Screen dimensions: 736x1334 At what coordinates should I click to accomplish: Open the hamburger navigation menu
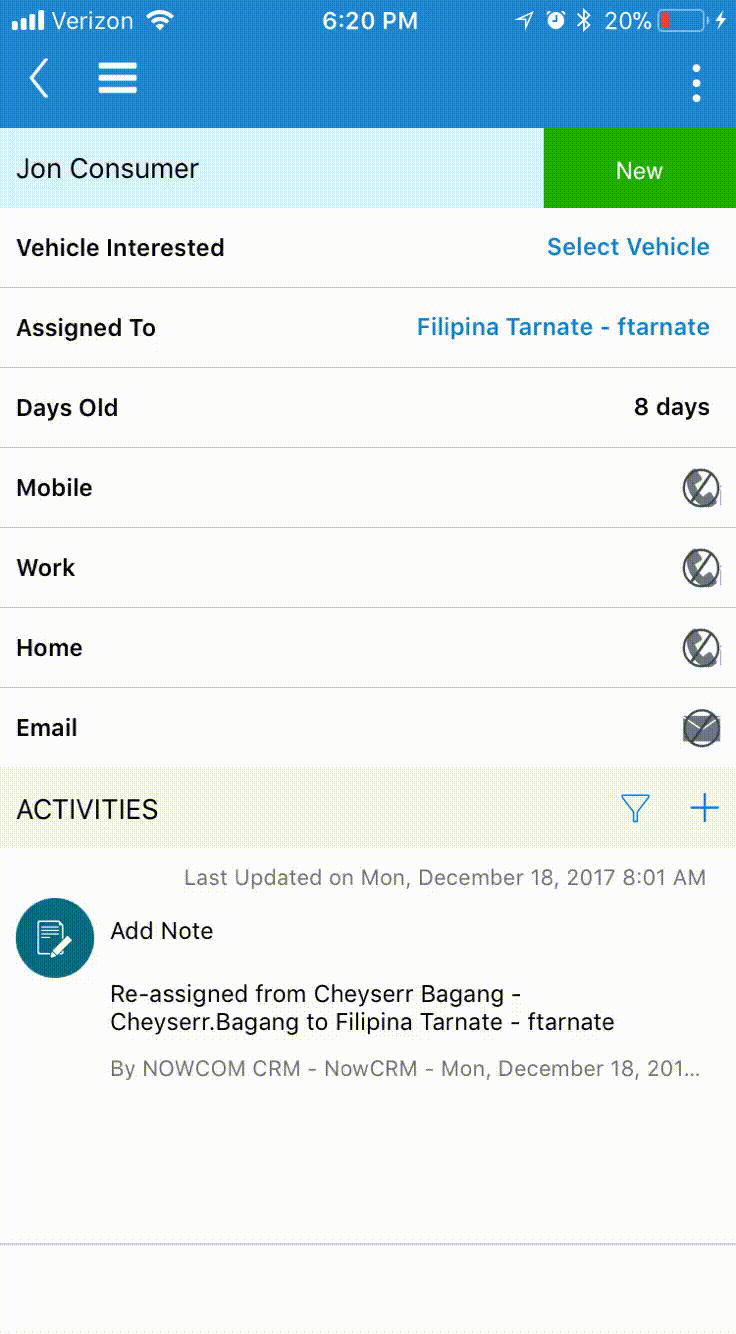pyautogui.click(x=117, y=78)
